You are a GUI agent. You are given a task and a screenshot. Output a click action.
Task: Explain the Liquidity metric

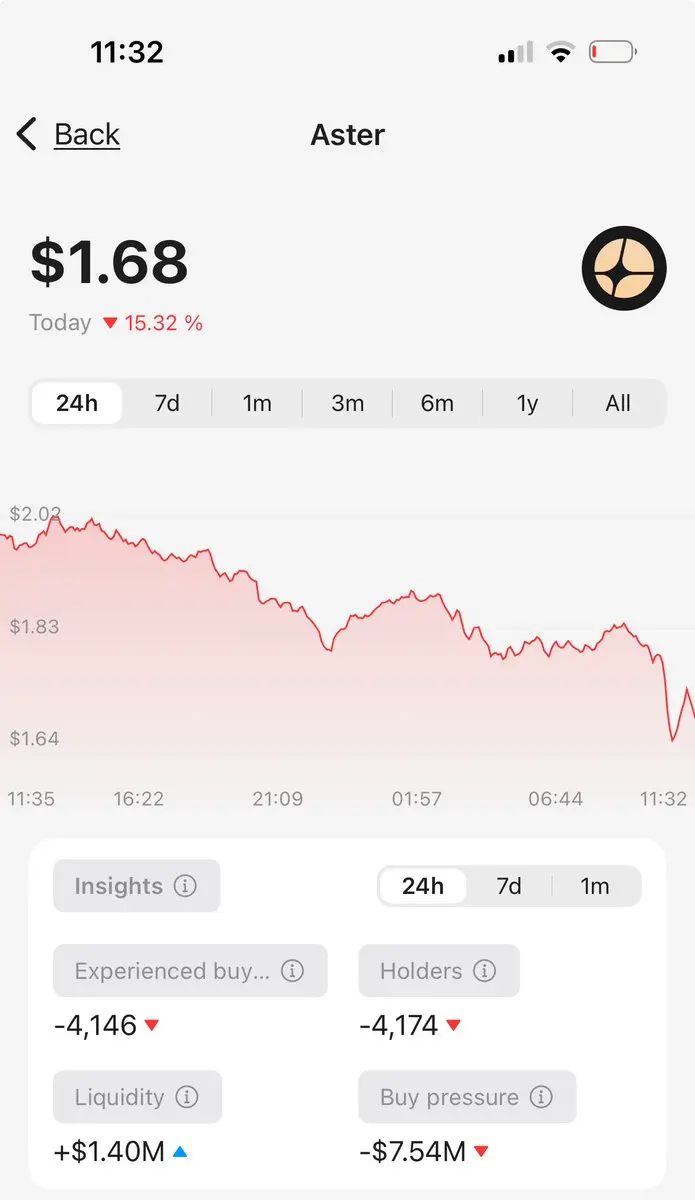pos(137,1097)
